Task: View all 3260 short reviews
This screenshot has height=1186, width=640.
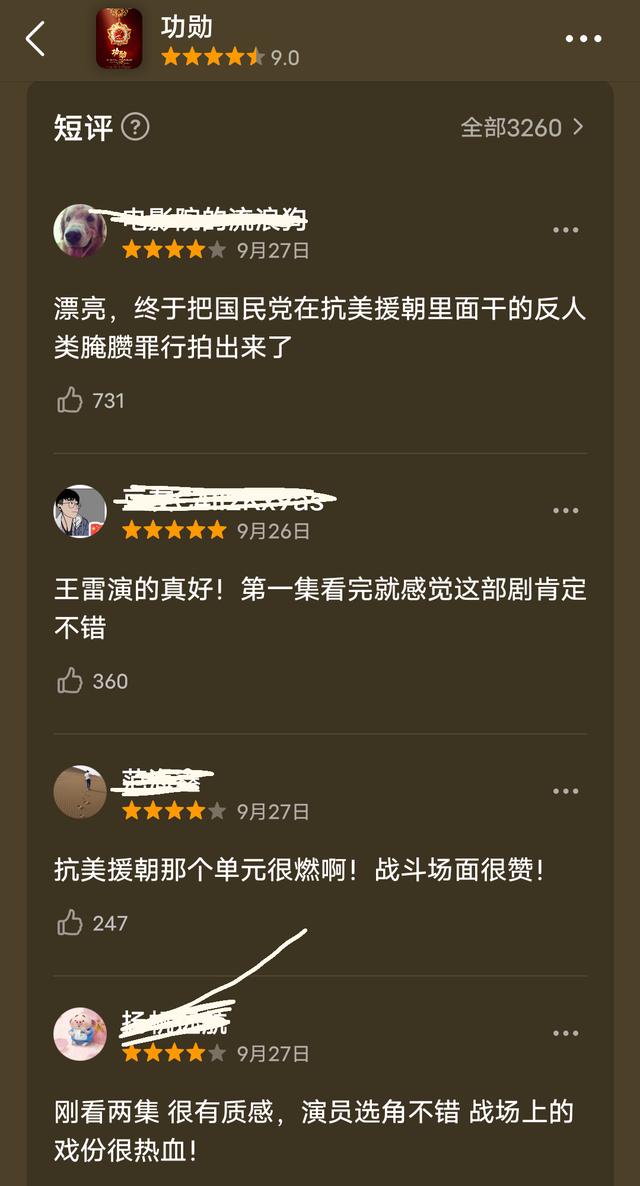Action: pyautogui.click(x=521, y=128)
